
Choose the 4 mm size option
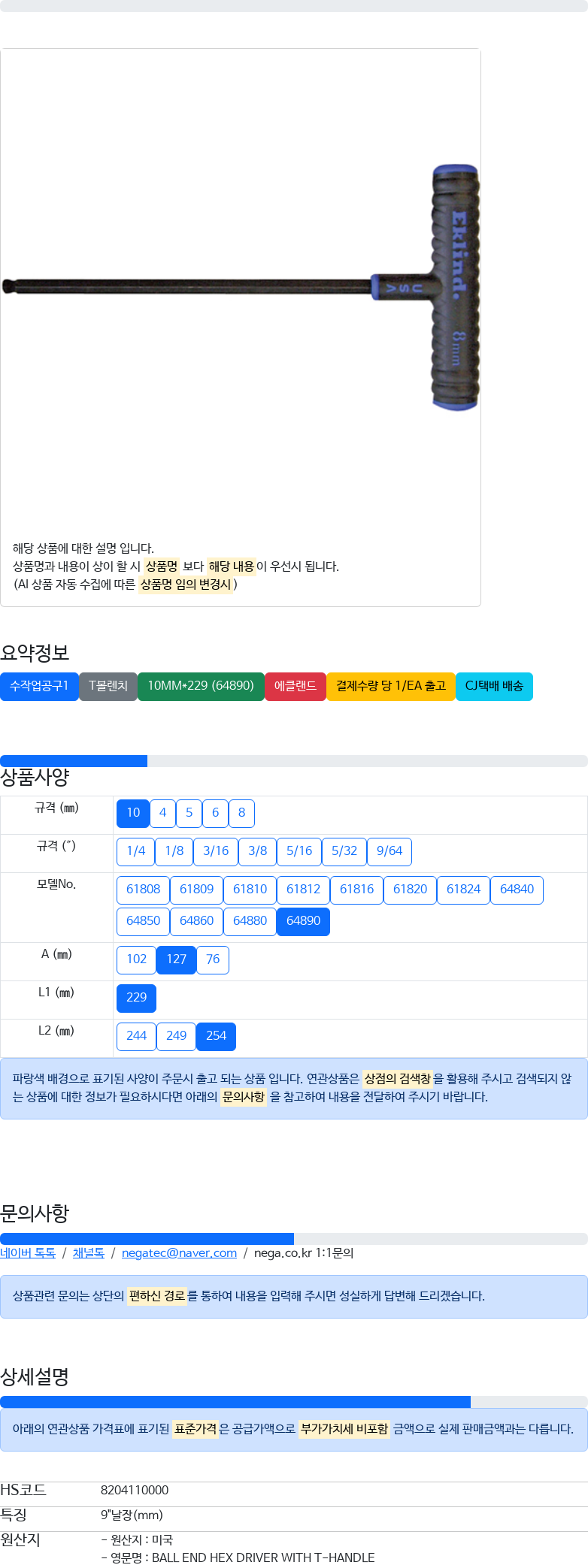click(162, 813)
